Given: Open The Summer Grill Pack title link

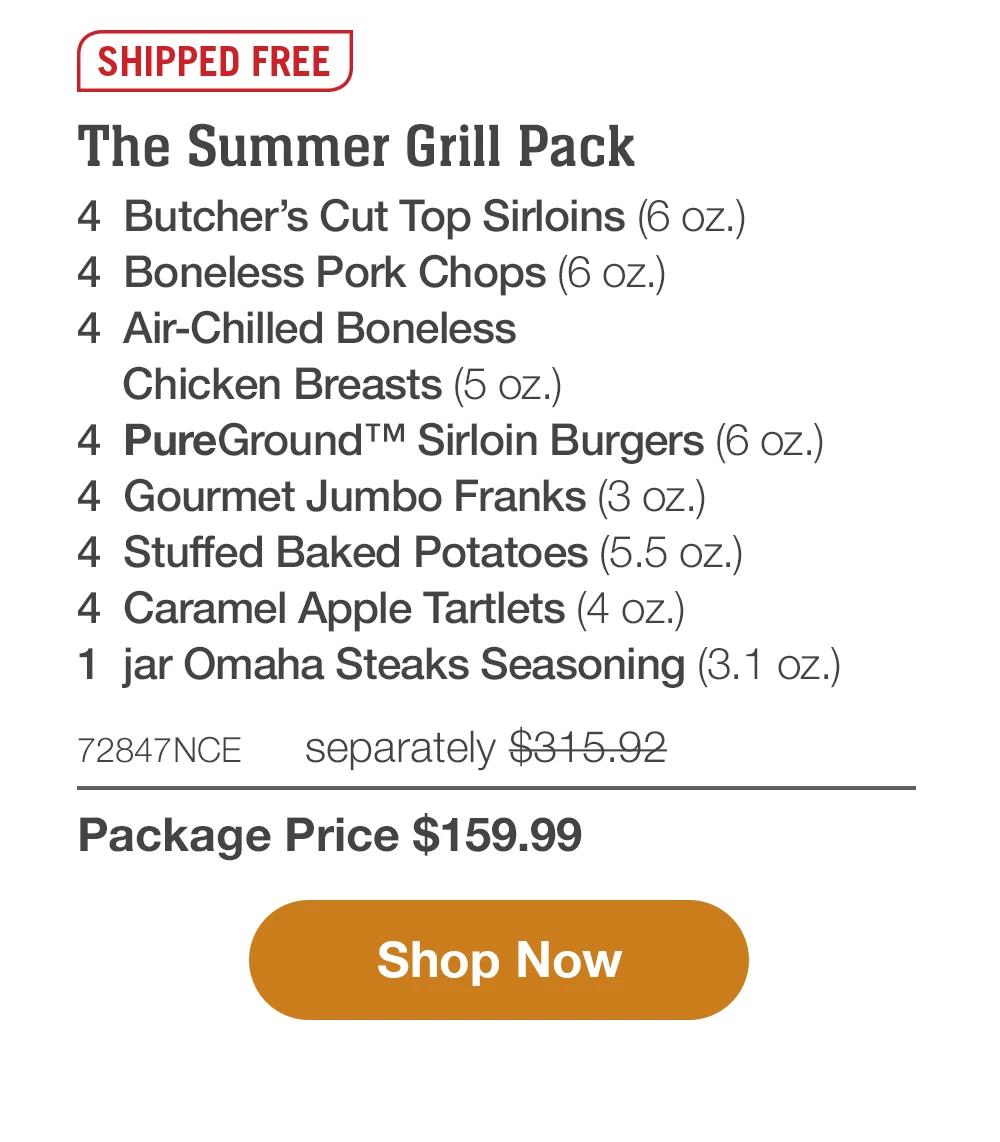Looking at the screenshot, I should (357, 146).
